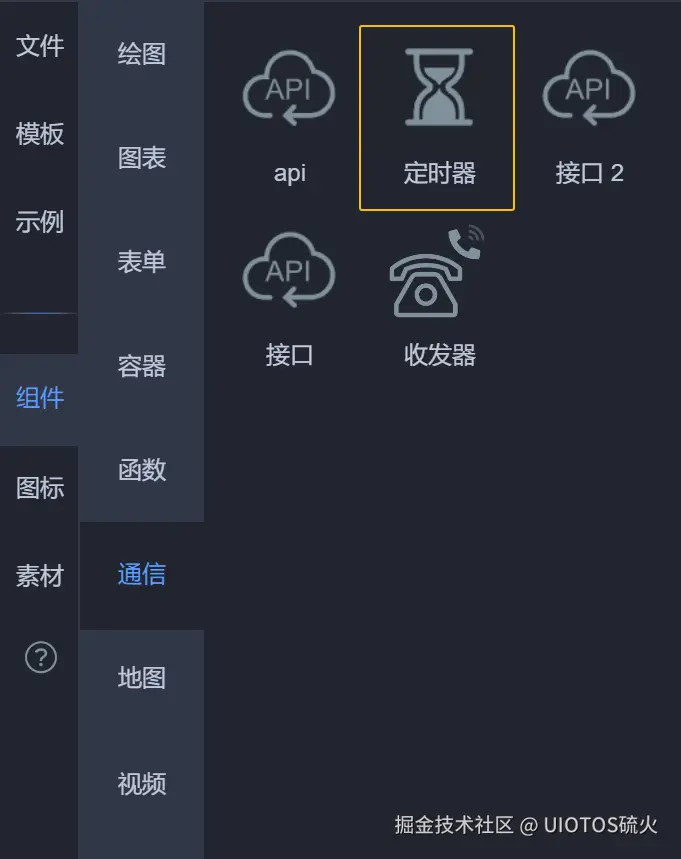Choose the 绘图 component category
This screenshot has height=859, width=681.
pyautogui.click(x=142, y=54)
